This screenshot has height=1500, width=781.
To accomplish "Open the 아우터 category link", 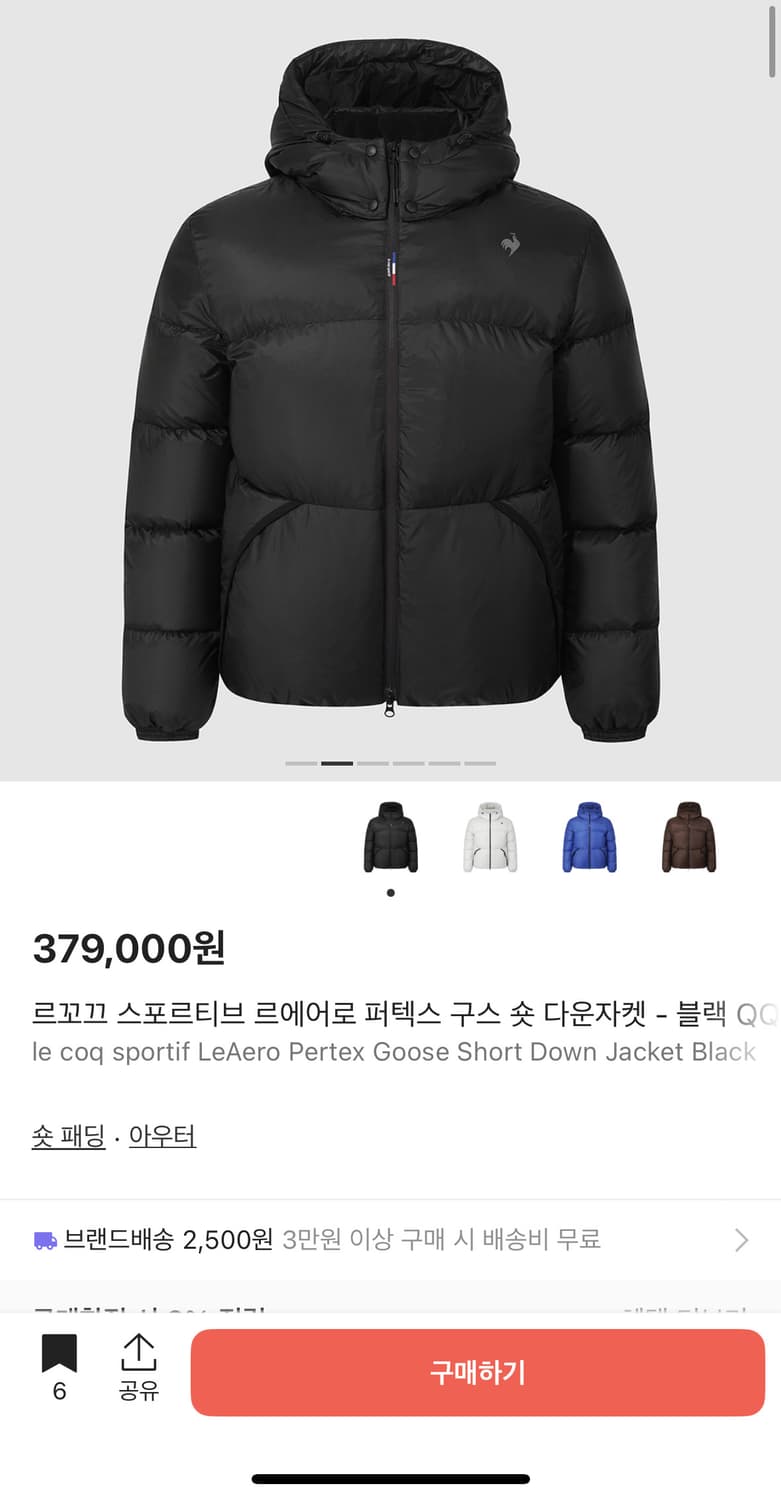I will coord(163,1137).
